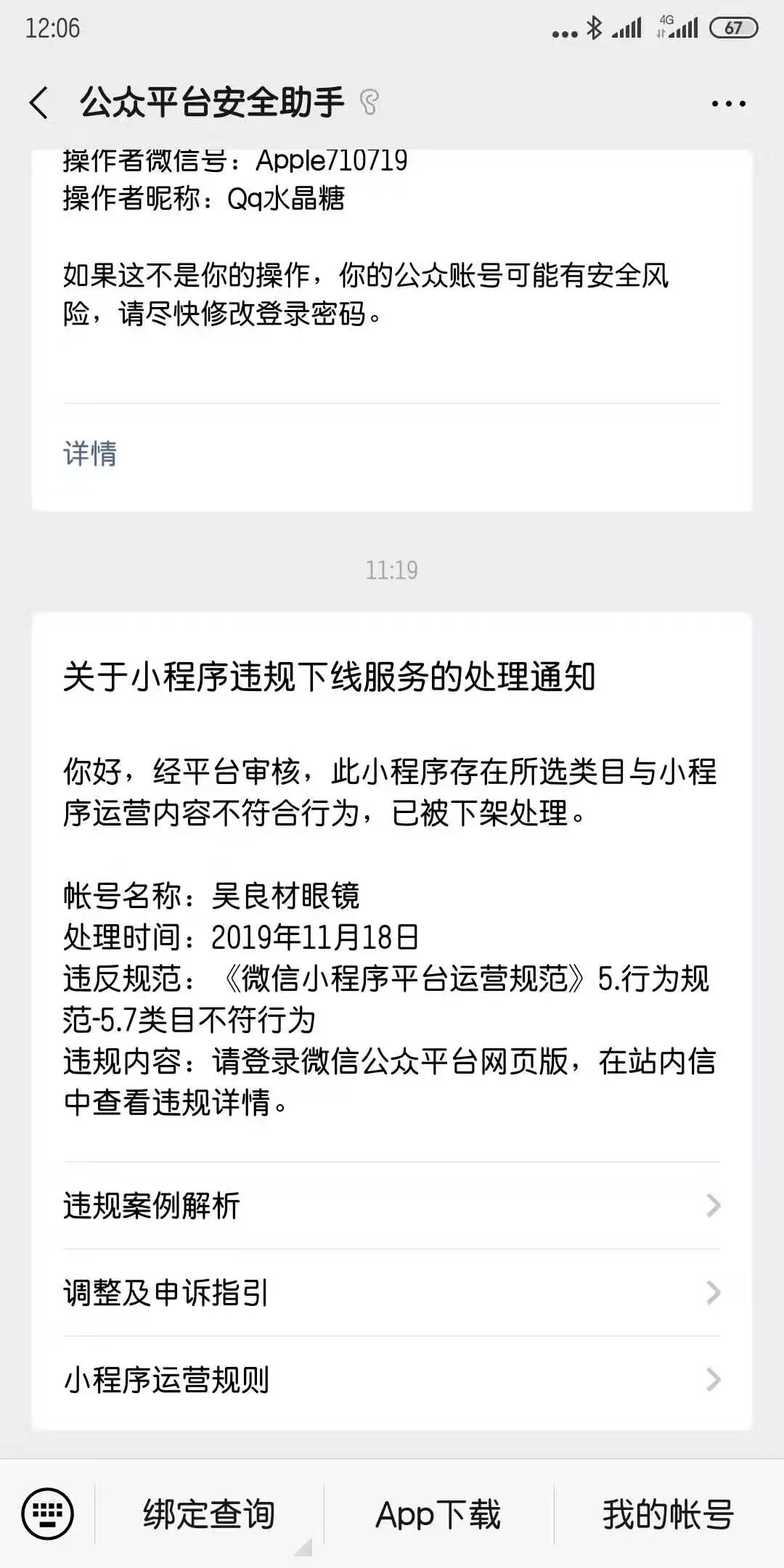784x1568 pixels.
Task: View 小程序运营规则
Action: pyautogui.click(x=391, y=1380)
